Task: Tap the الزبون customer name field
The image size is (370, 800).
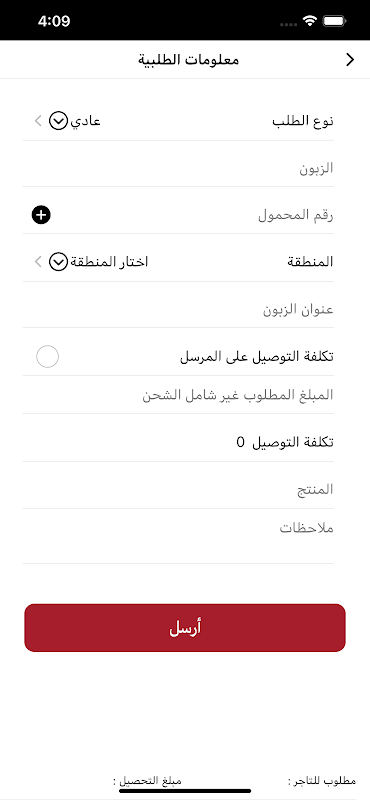Action: tap(178, 168)
